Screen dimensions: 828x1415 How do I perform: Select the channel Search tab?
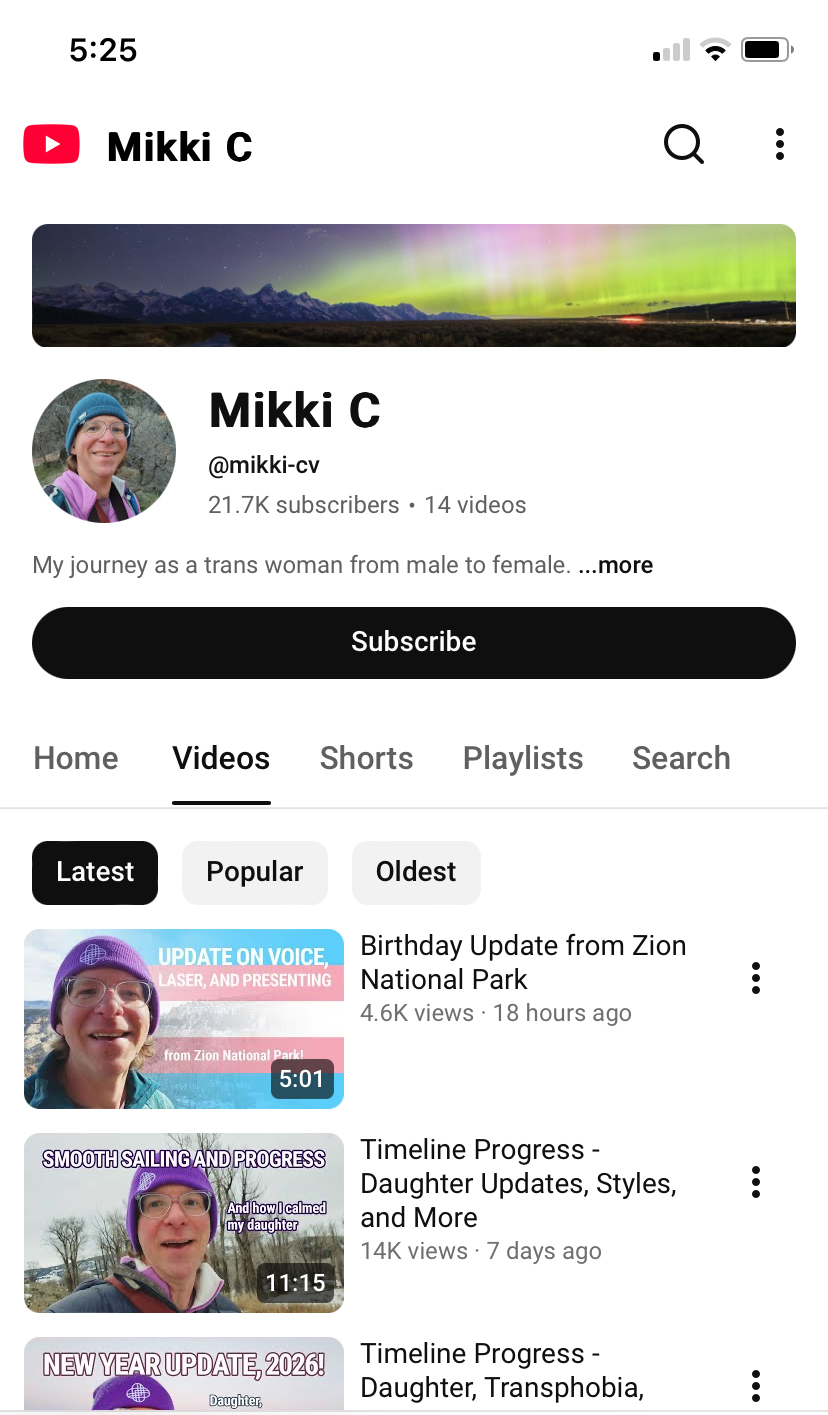pyautogui.click(x=681, y=758)
